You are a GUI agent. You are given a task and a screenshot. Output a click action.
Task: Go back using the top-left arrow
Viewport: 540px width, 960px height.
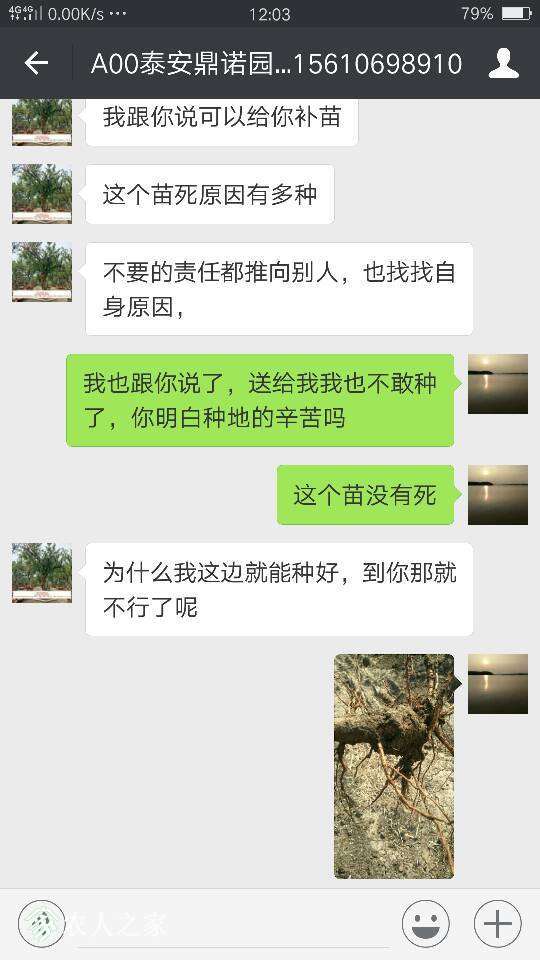click(36, 63)
